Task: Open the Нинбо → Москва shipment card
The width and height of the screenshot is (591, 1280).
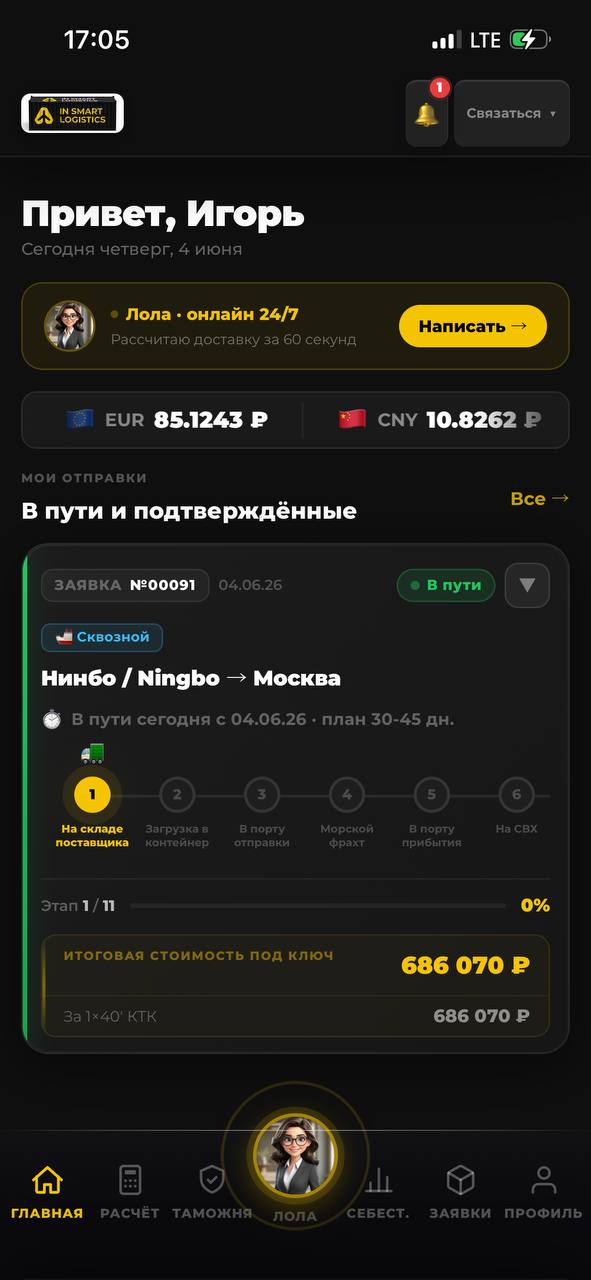Action: [x=296, y=798]
